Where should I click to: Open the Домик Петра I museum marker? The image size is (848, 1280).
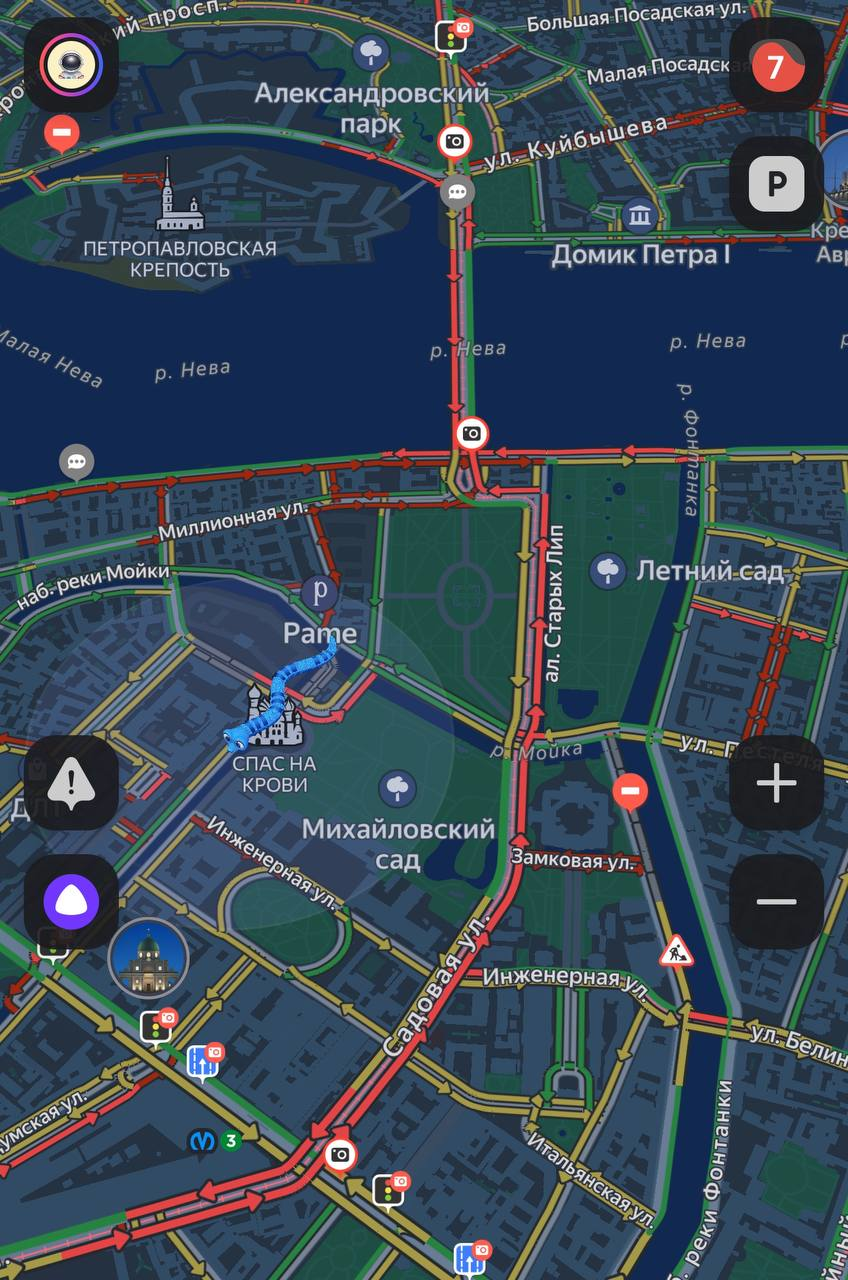(639, 215)
